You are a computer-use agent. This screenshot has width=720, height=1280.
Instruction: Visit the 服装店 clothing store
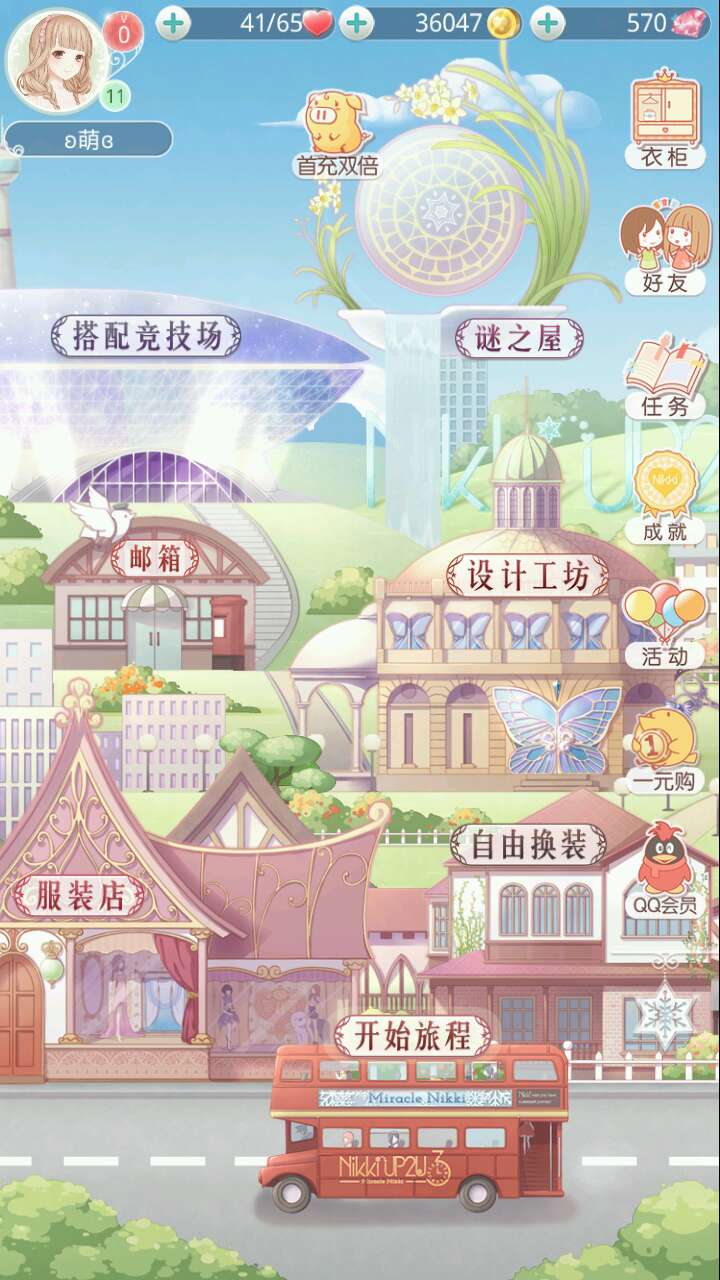[80, 896]
